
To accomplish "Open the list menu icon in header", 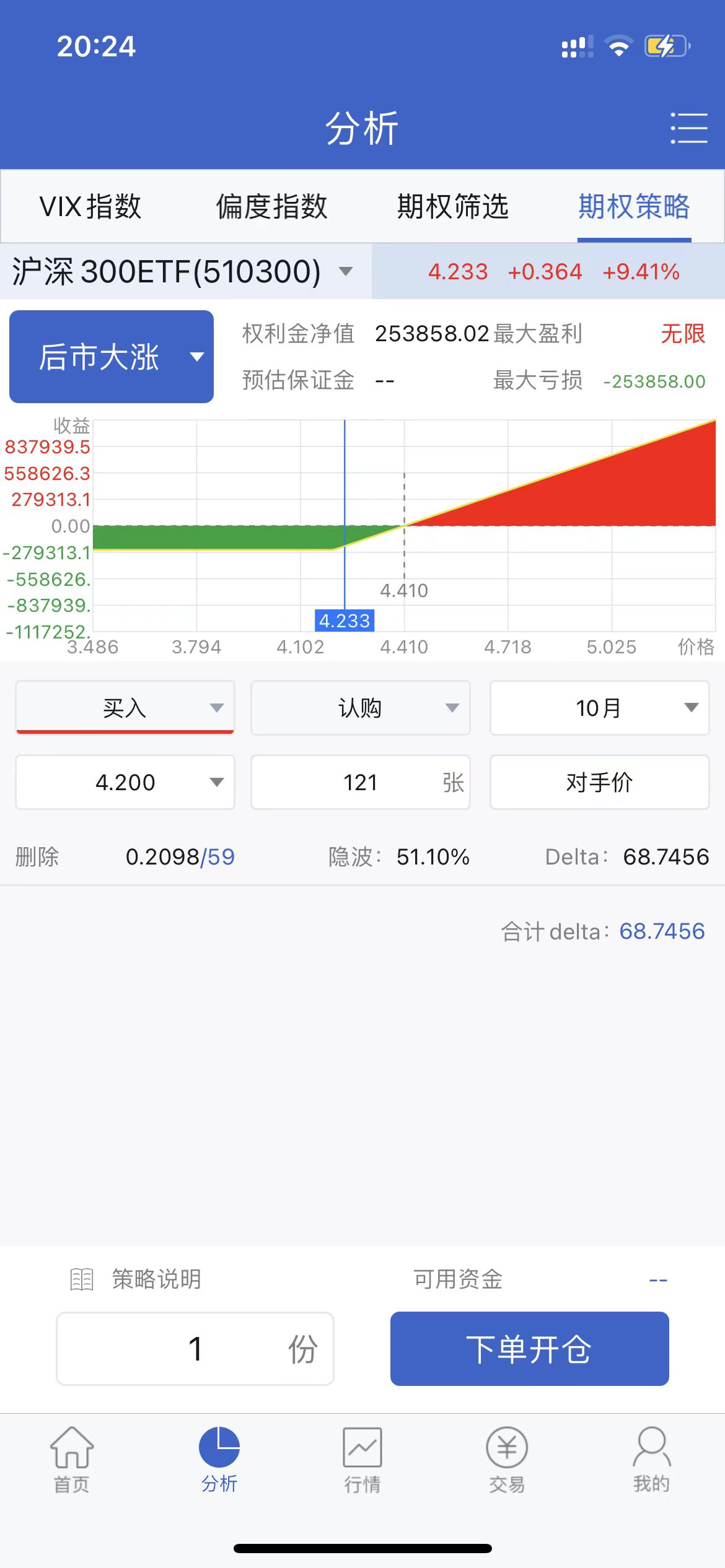I will coord(689,128).
